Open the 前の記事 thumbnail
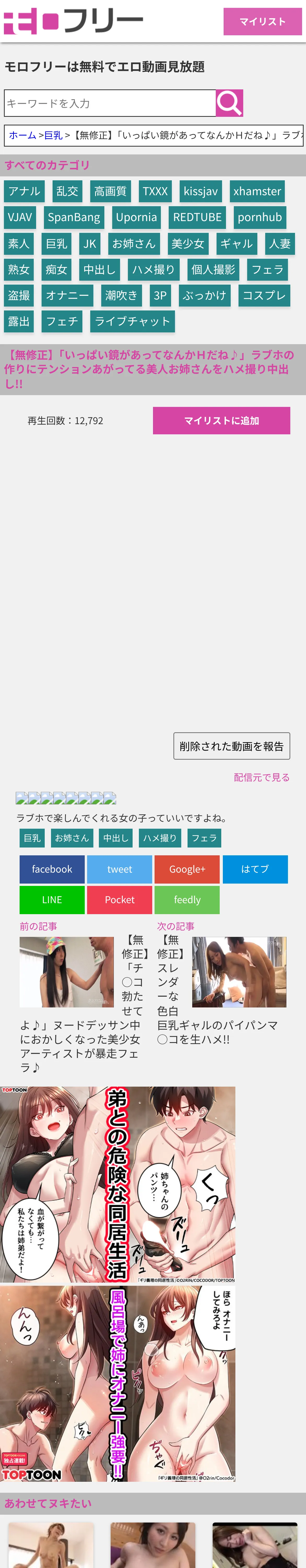 (x=66, y=972)
